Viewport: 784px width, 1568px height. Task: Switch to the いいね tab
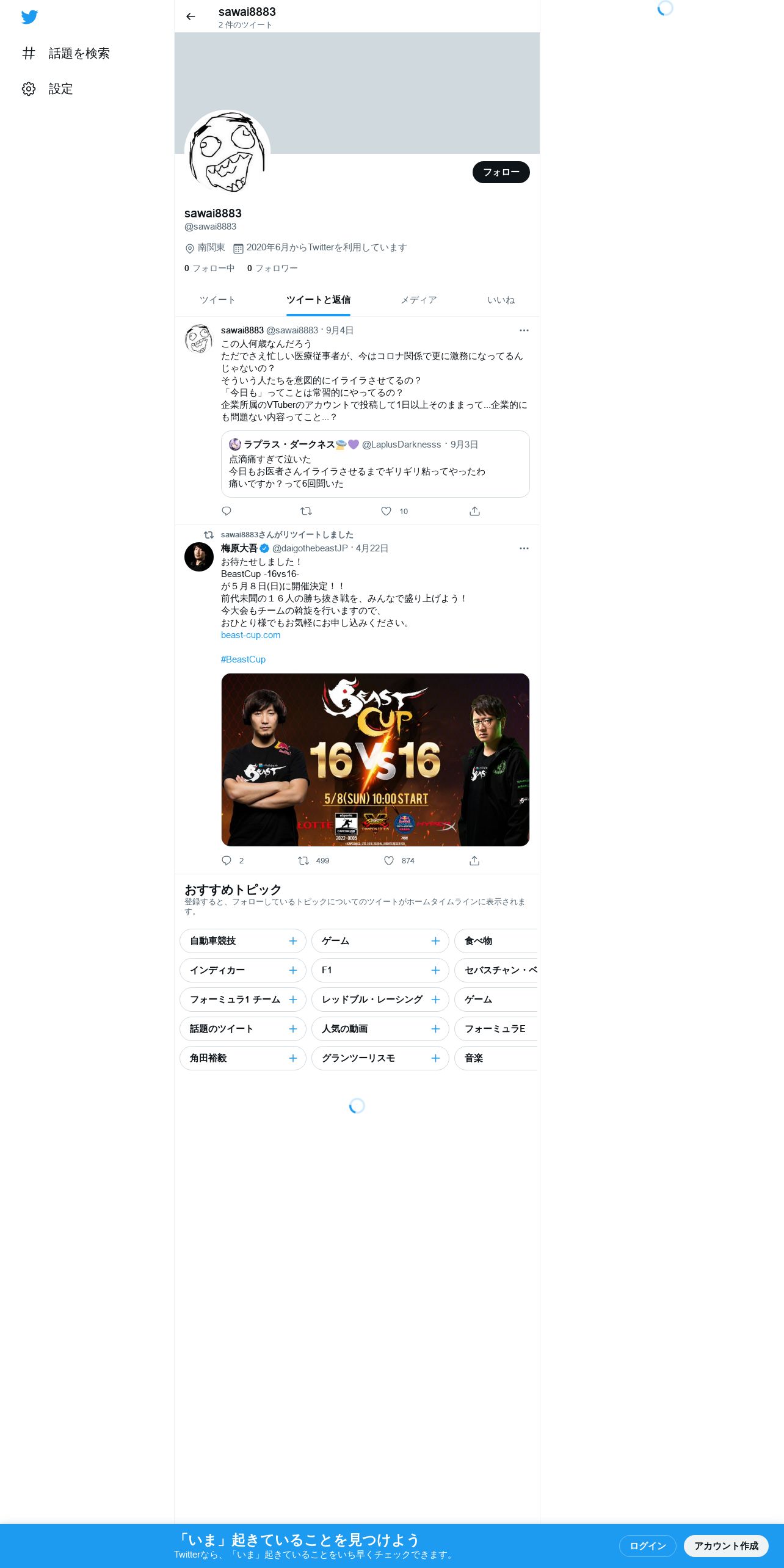tap(501, 300)
